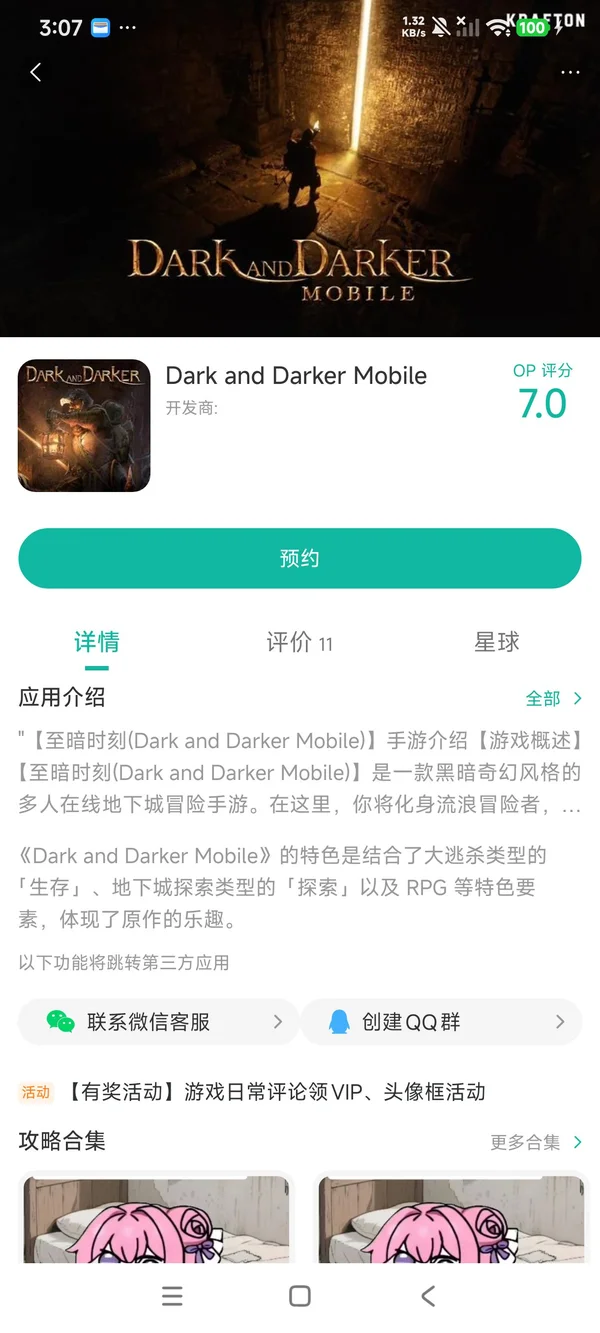The width and height of the screenshot is (600, 1333).
Task: Go back using the top-left arrow
Action: pos(36,72)
